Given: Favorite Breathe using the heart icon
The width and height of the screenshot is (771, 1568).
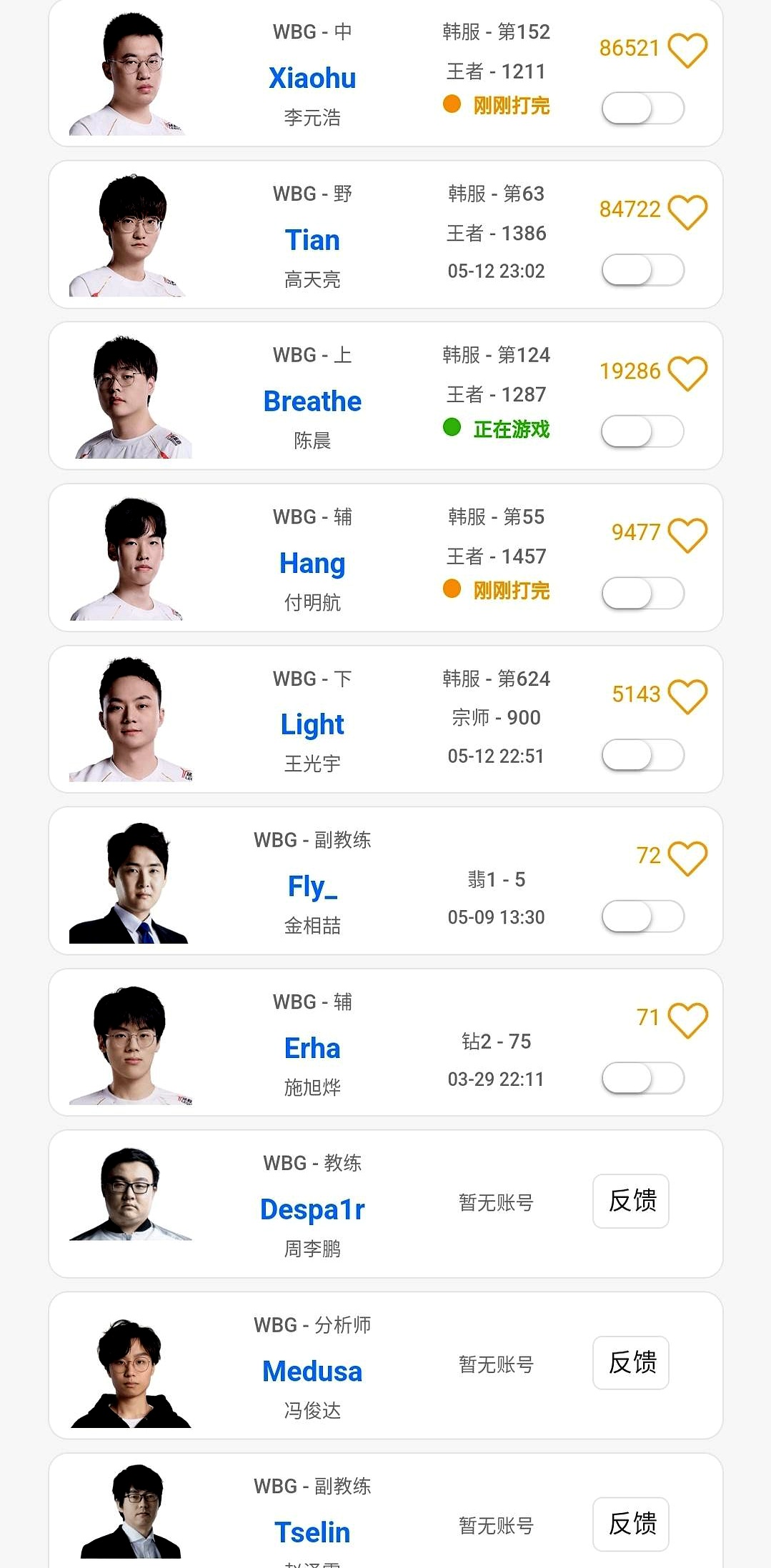Looking at the screenshot, I should 688,371.
